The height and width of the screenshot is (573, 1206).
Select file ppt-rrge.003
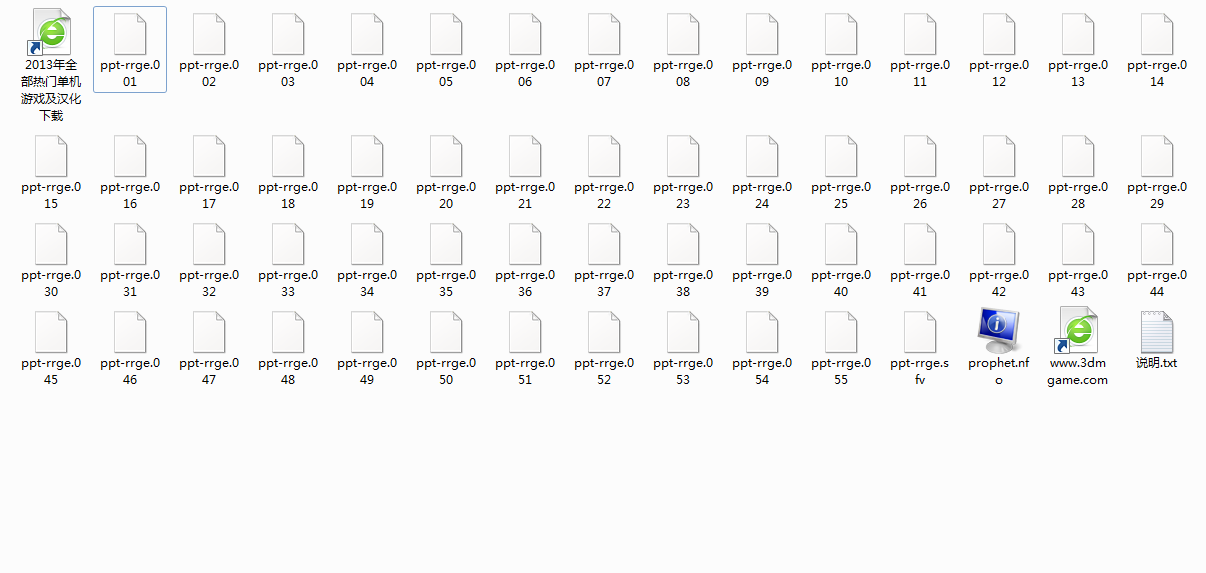click(x=288, y=34)
